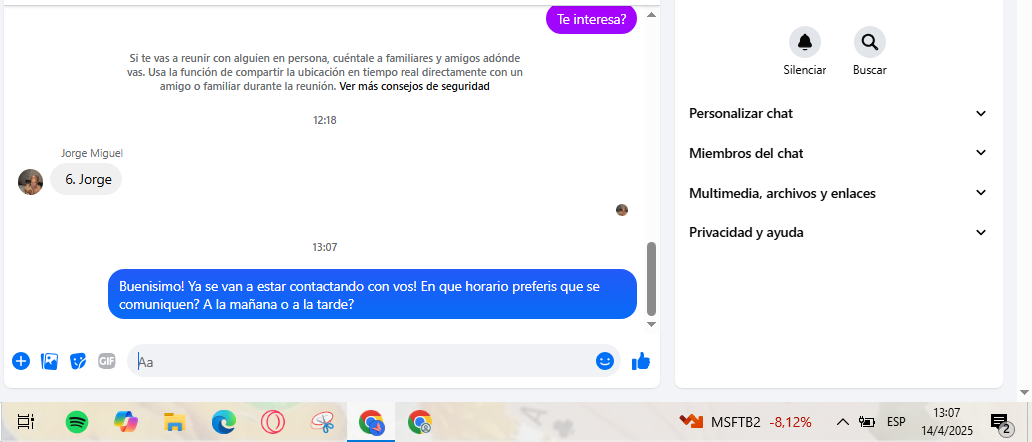
Task: Open the emoji picker in message box
Action: [604, 361]
